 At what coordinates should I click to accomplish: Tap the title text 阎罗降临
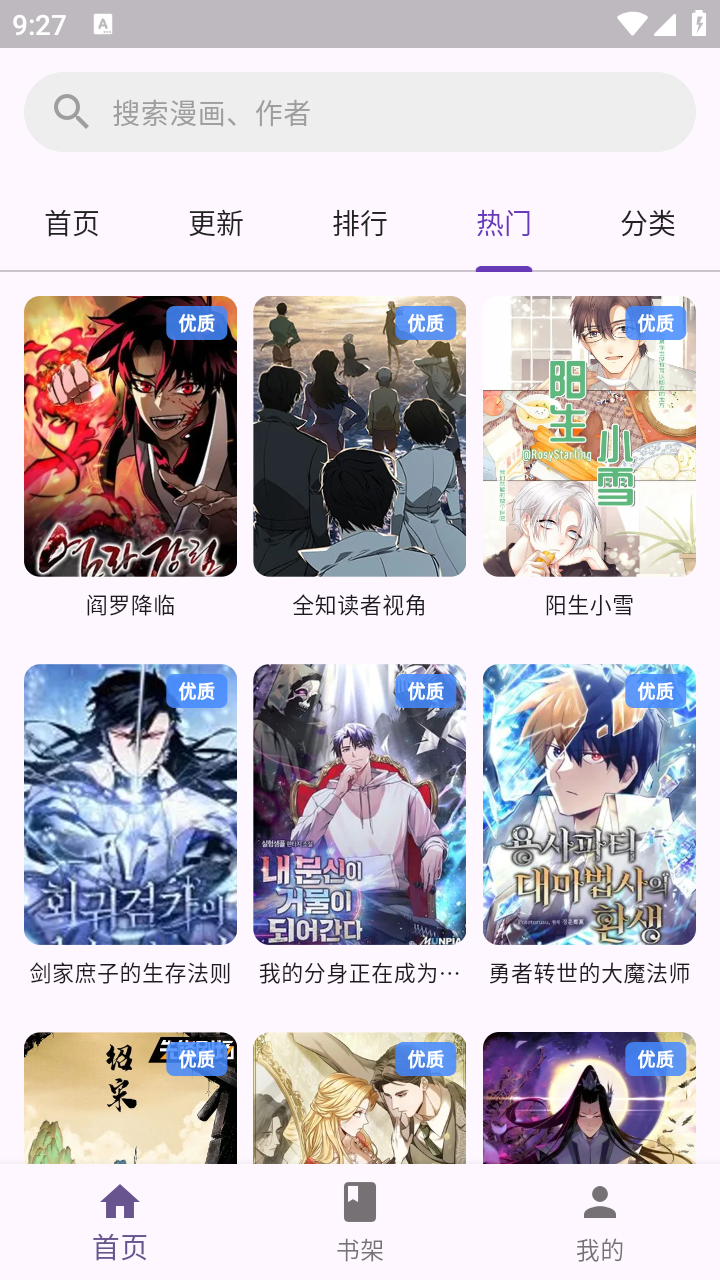[x=130, y=605]
